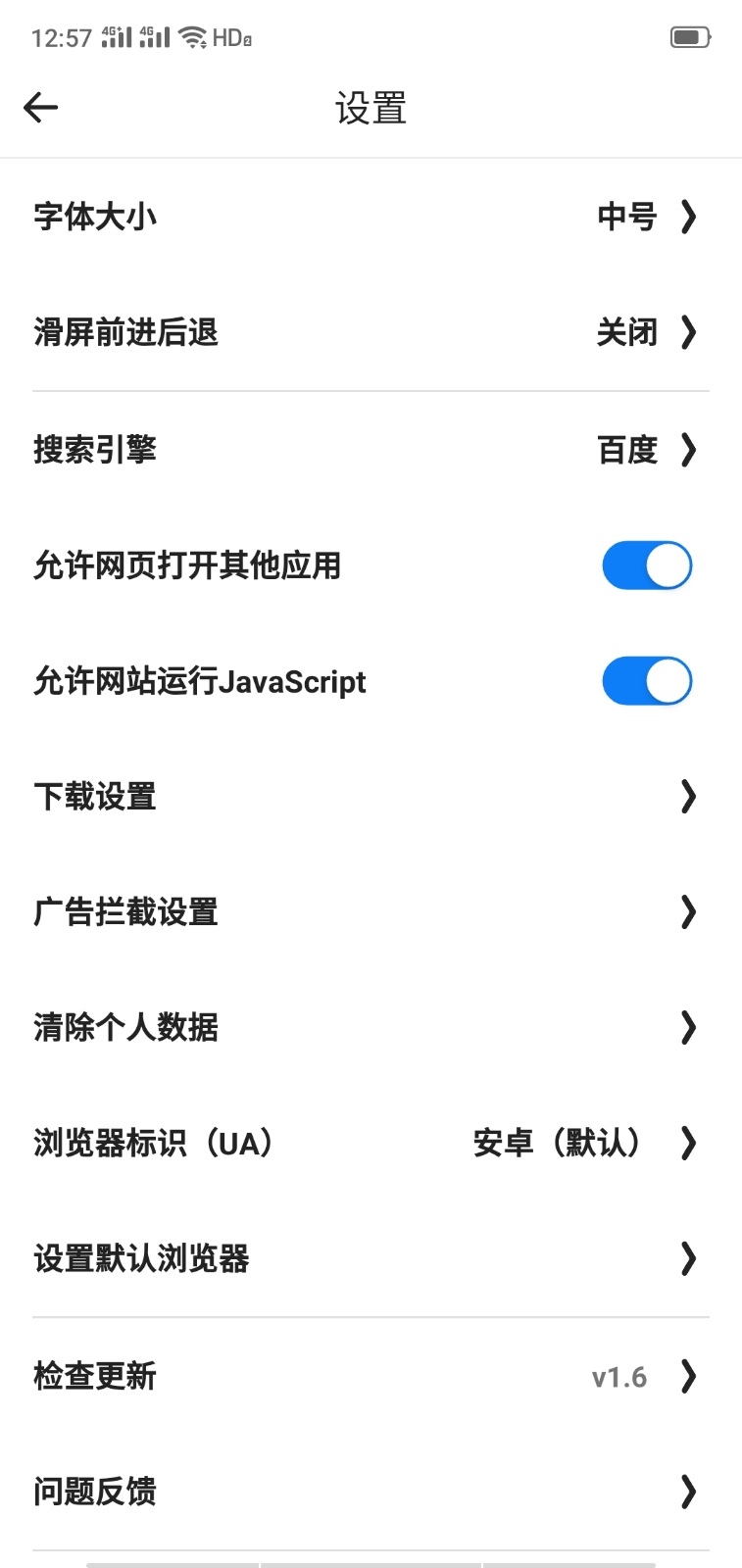Toggle the JavaScript permission switch
The width and height of the screenshot is (742, 1568).
646,680
